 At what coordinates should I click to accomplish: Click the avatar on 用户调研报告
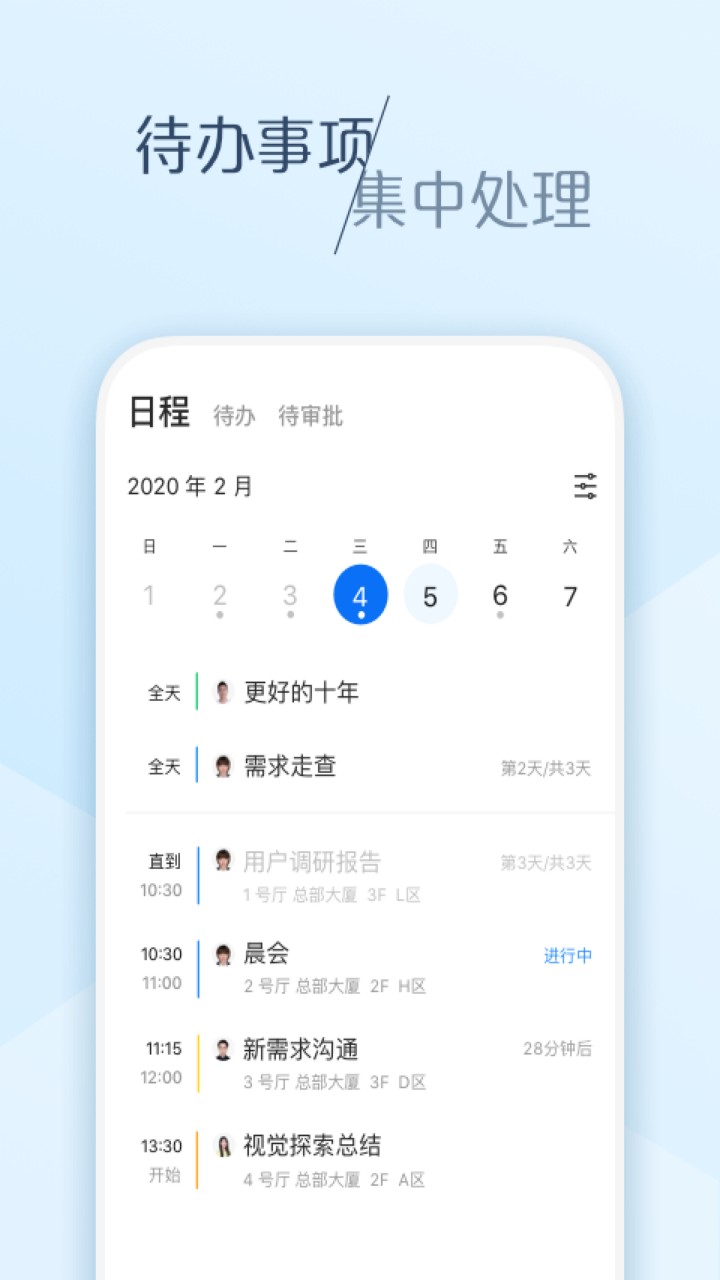(x=222, y=861)
